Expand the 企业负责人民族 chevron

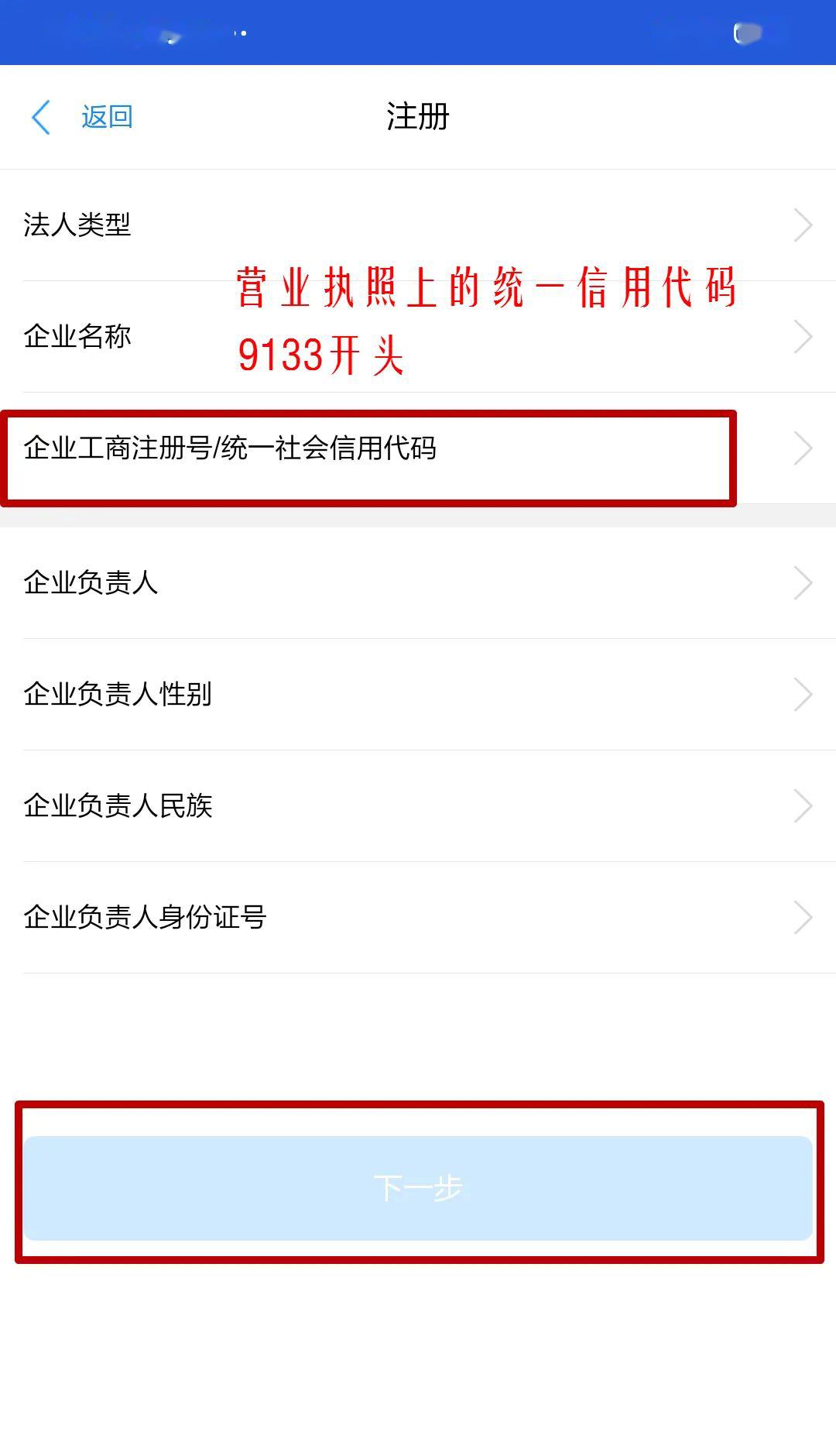point(804,805)
